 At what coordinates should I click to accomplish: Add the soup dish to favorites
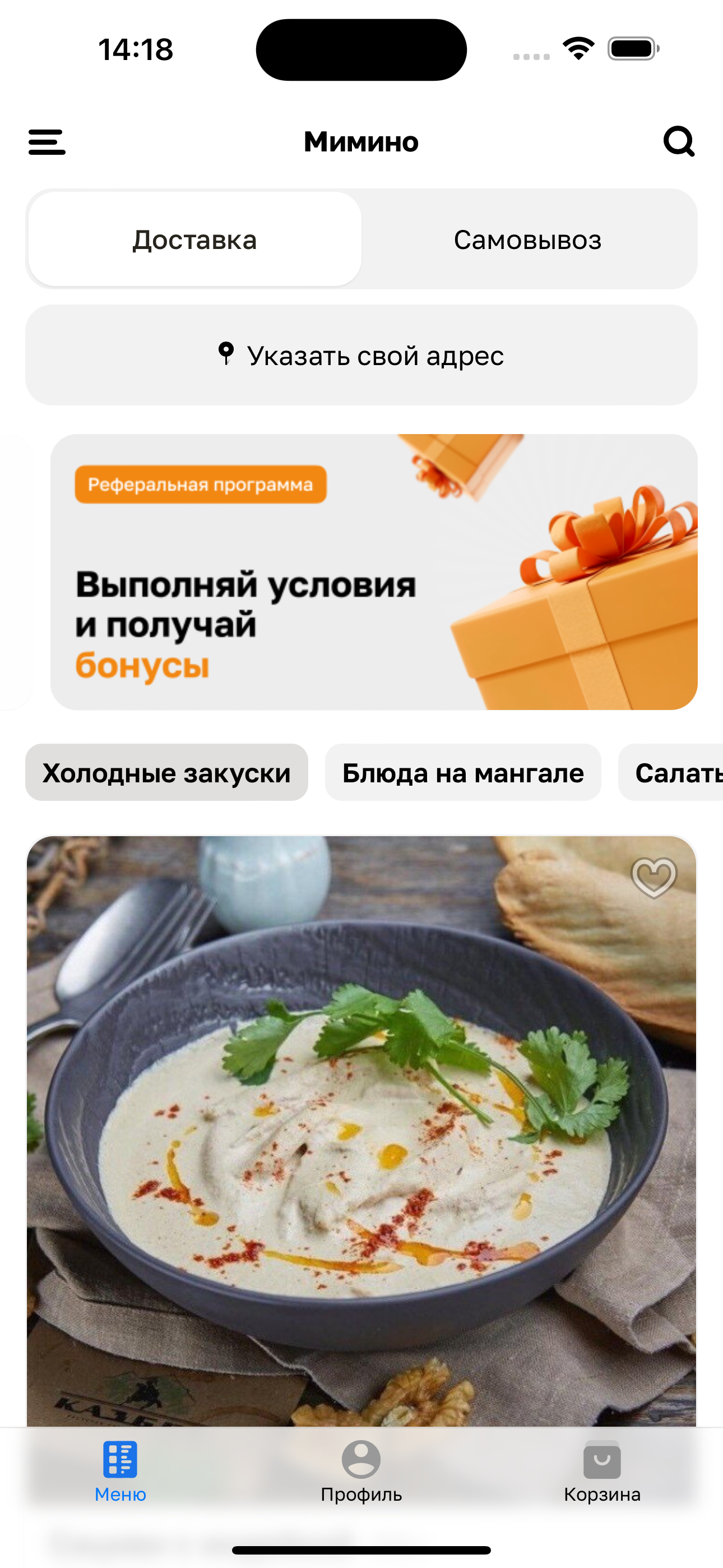coord(654,877)
